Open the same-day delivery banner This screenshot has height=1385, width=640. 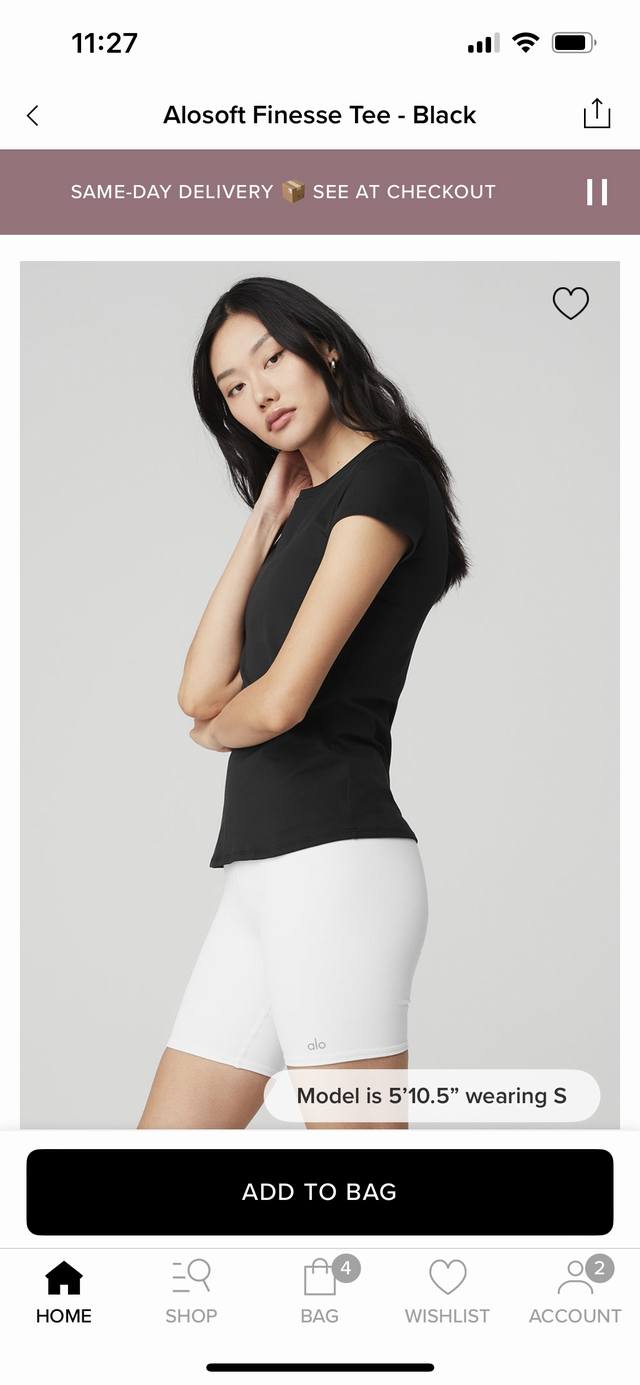click(283, 192)
